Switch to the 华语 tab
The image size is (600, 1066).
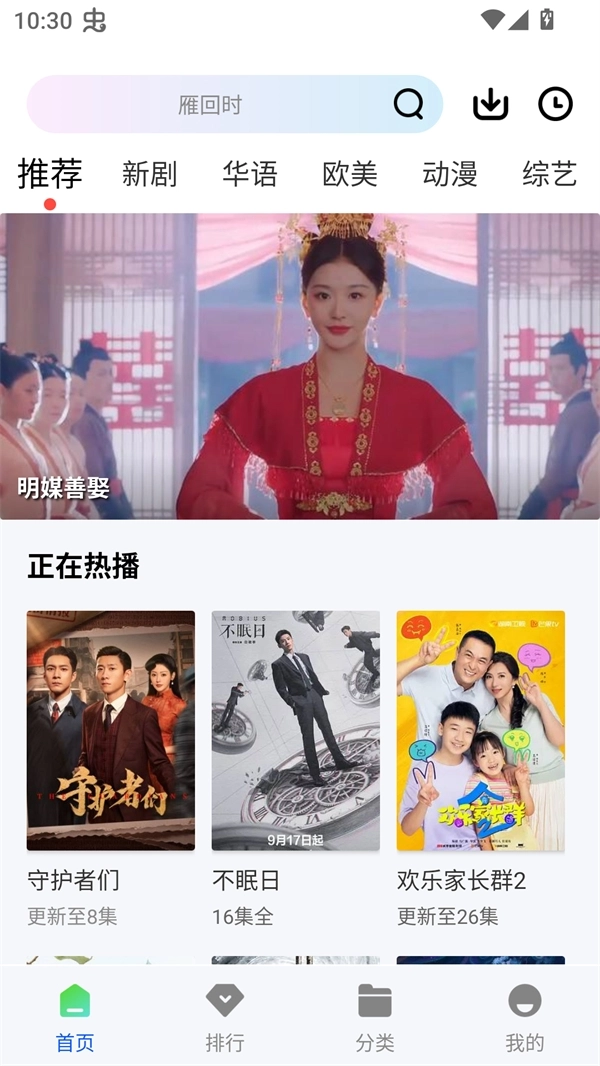(x=250, y=174)
